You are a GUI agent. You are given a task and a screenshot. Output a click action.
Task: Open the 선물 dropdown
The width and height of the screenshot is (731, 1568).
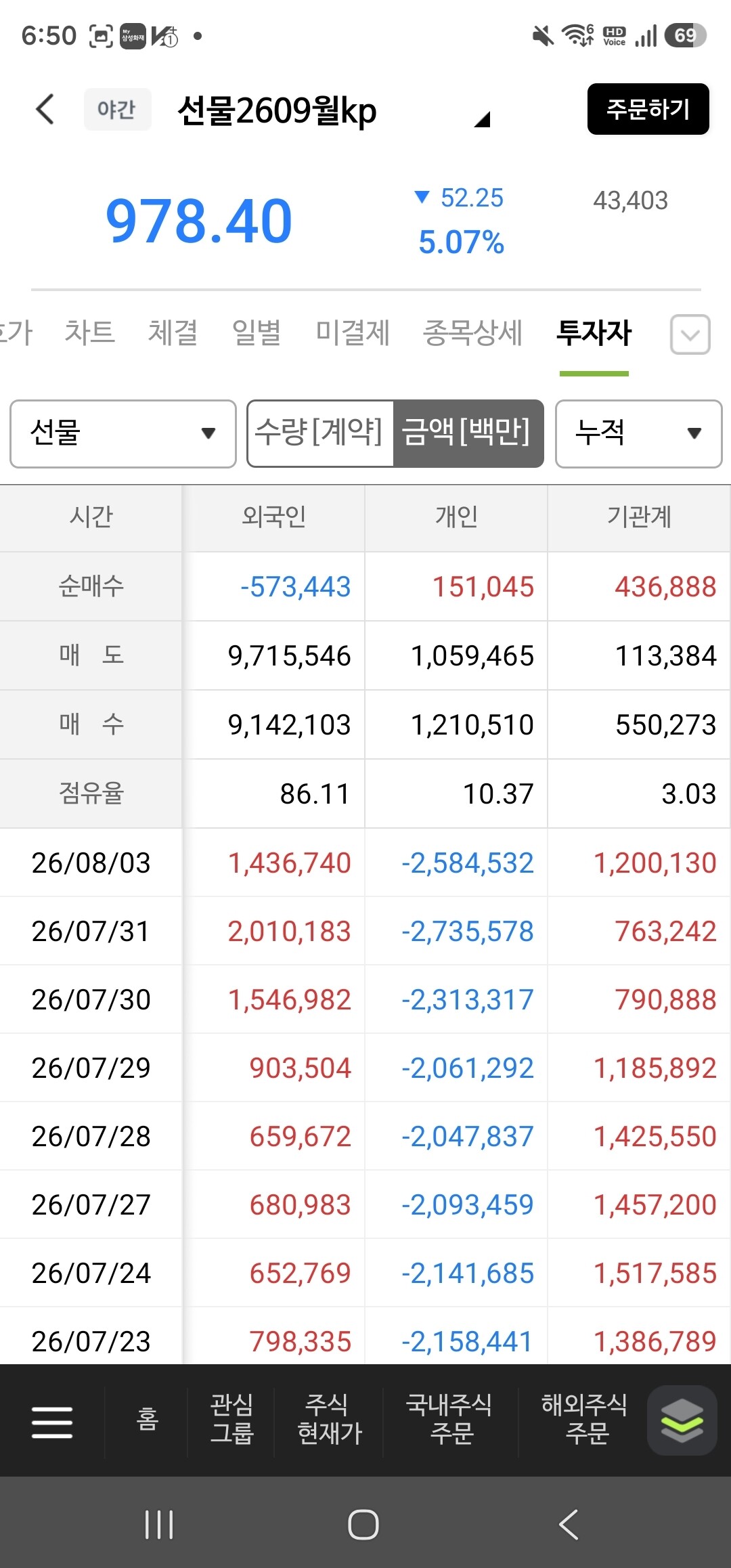pos(123,433)
